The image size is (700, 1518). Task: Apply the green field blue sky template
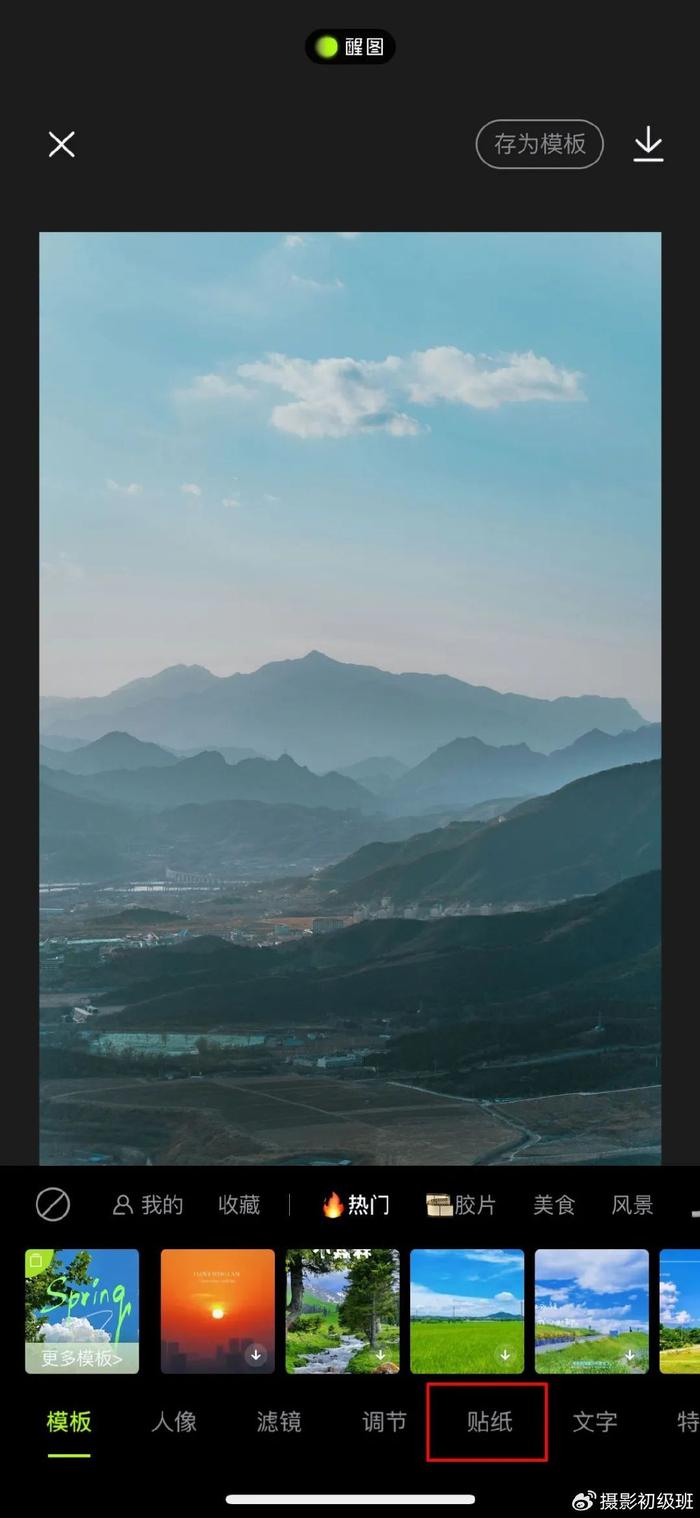(x=467, y=1311)
